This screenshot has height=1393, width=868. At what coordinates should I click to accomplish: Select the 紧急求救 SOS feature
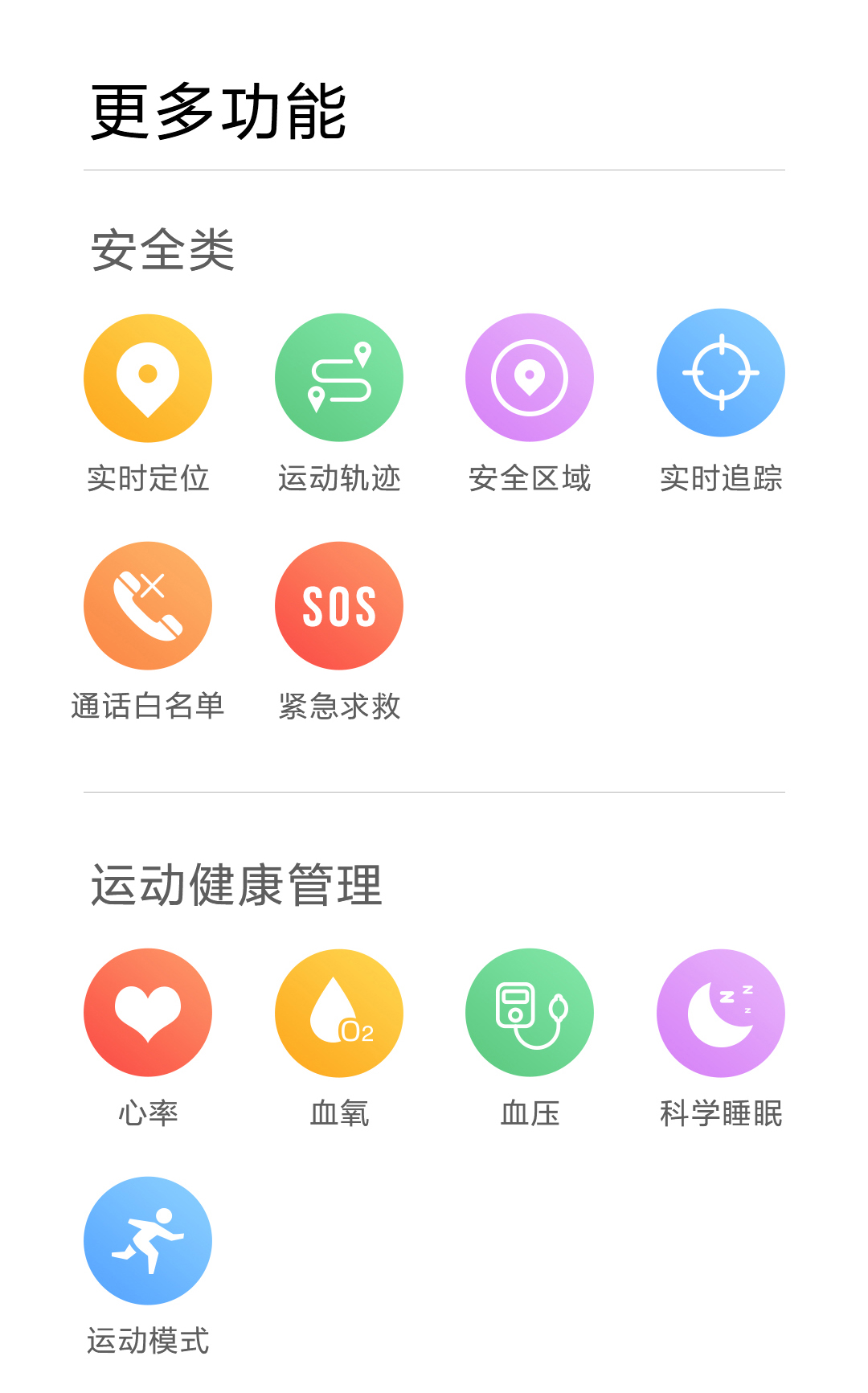(339, 606)
